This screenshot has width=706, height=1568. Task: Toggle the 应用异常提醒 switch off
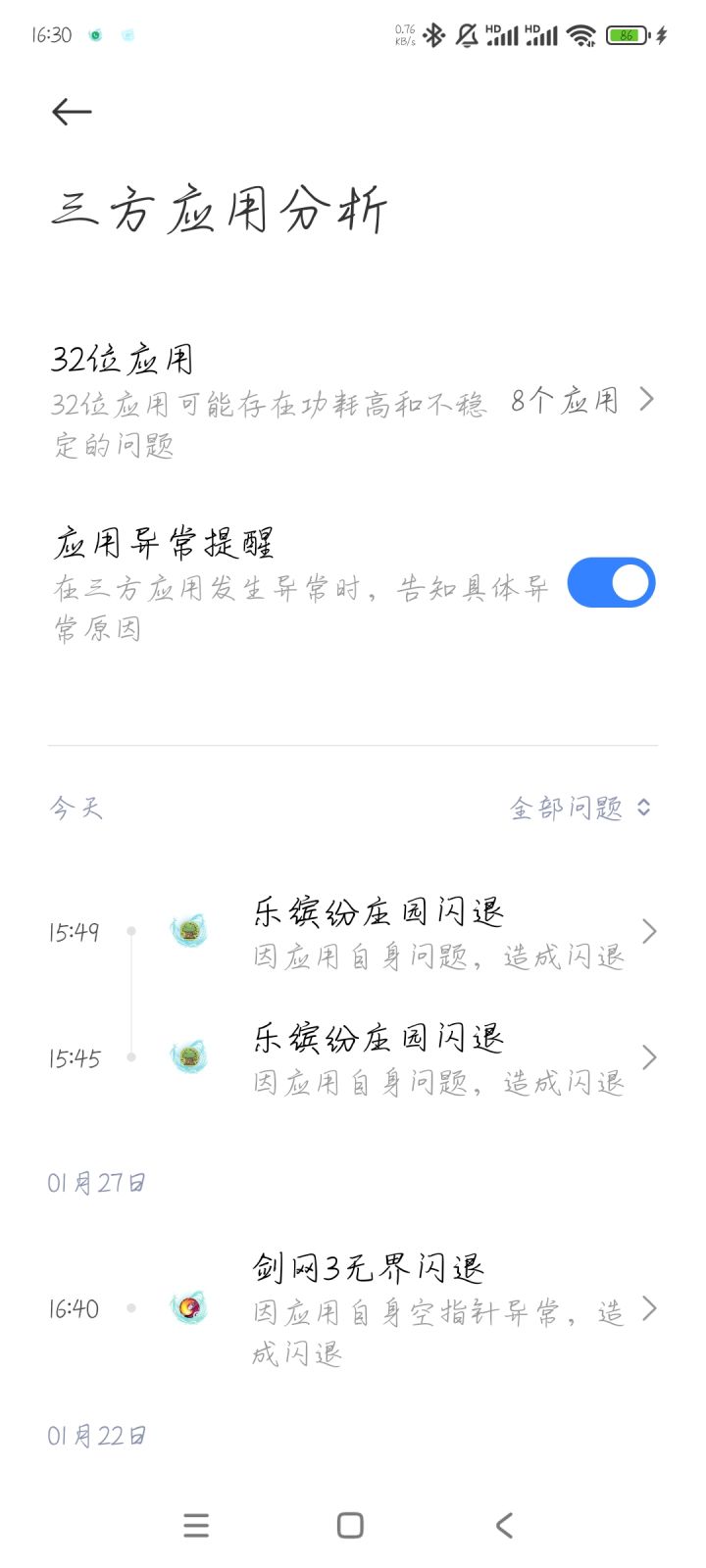click(x=611, y=583)
